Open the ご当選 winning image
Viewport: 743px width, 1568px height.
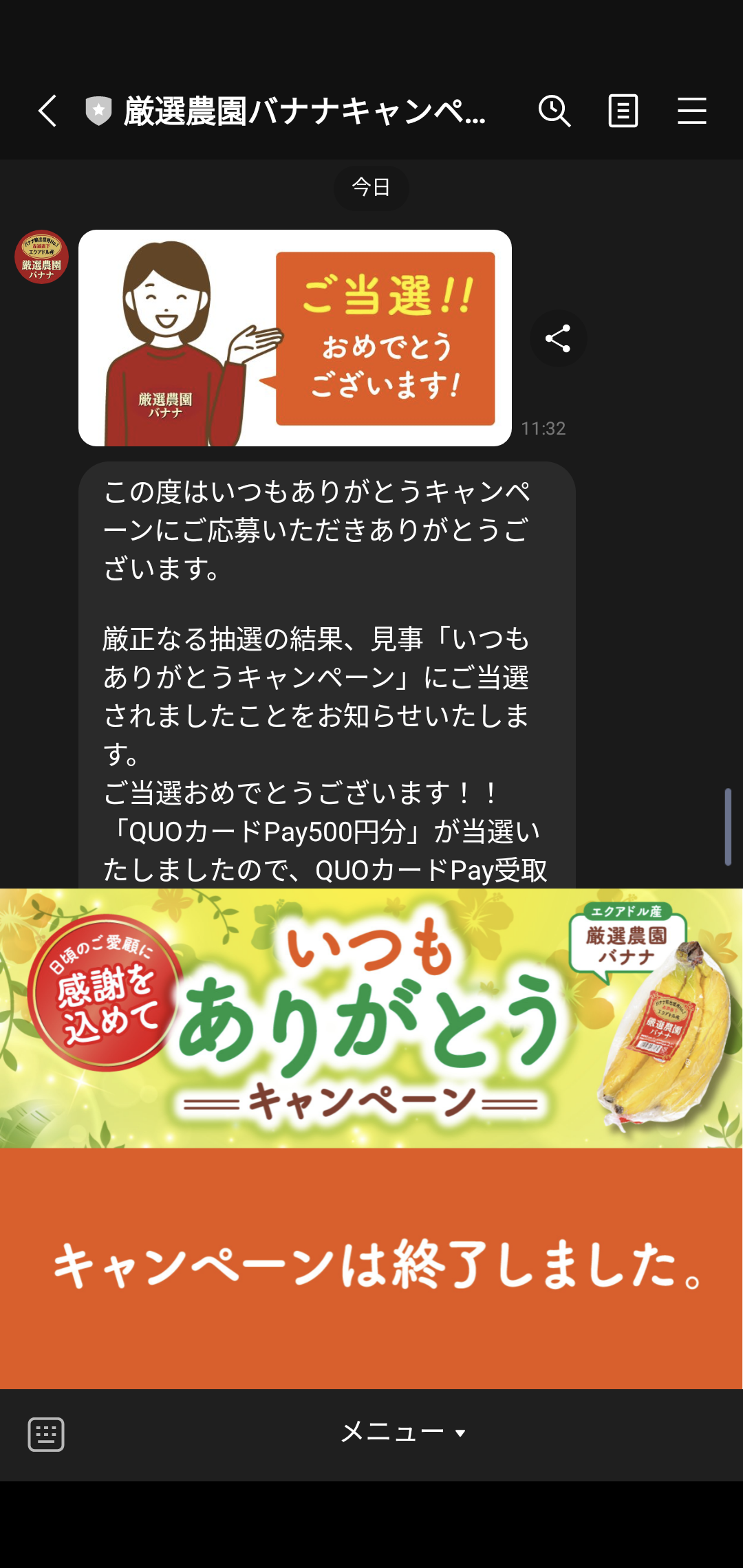pos(295,338)
